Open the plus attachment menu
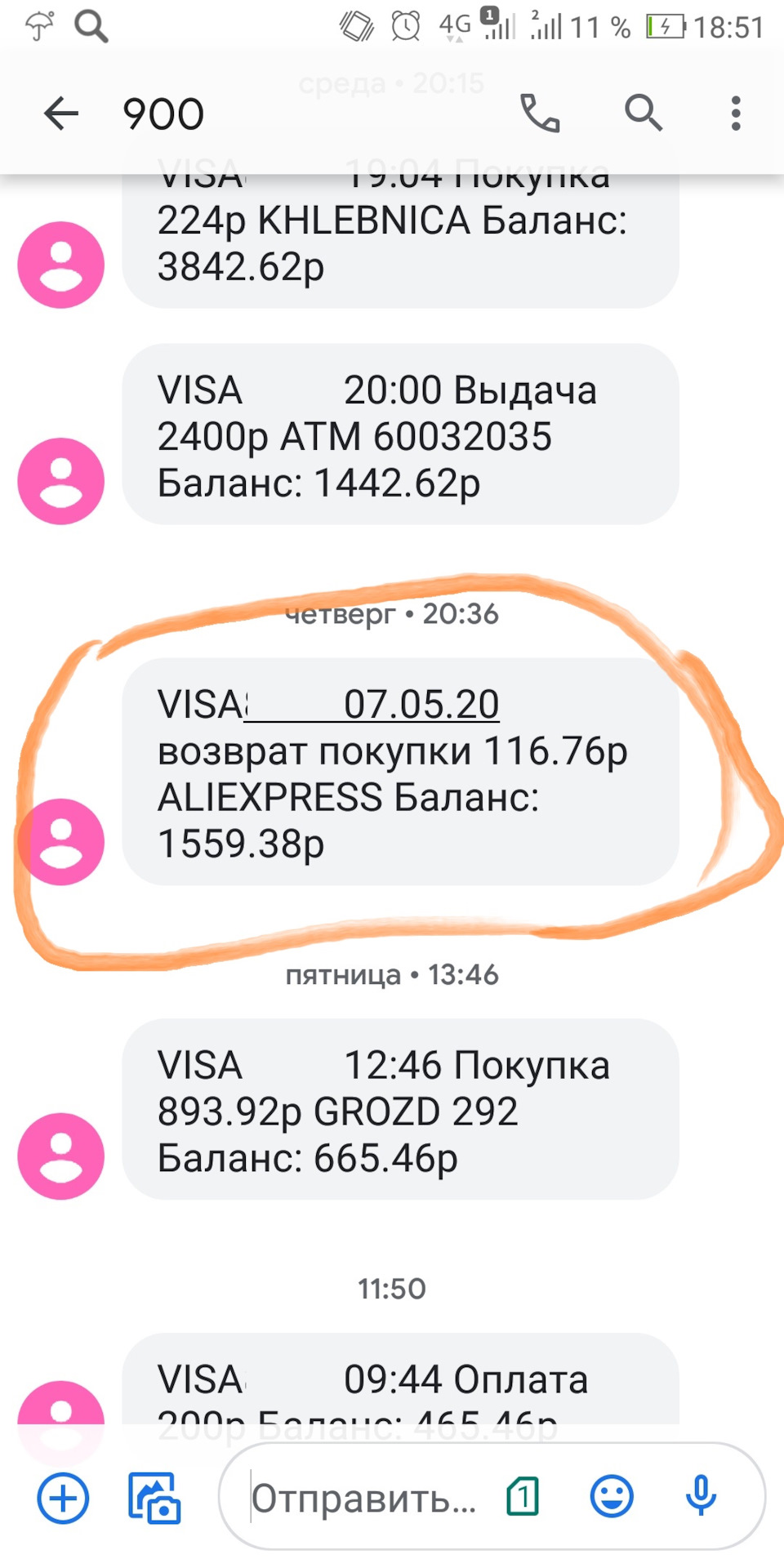The image size is (784, 1568). pos(63,1498)
